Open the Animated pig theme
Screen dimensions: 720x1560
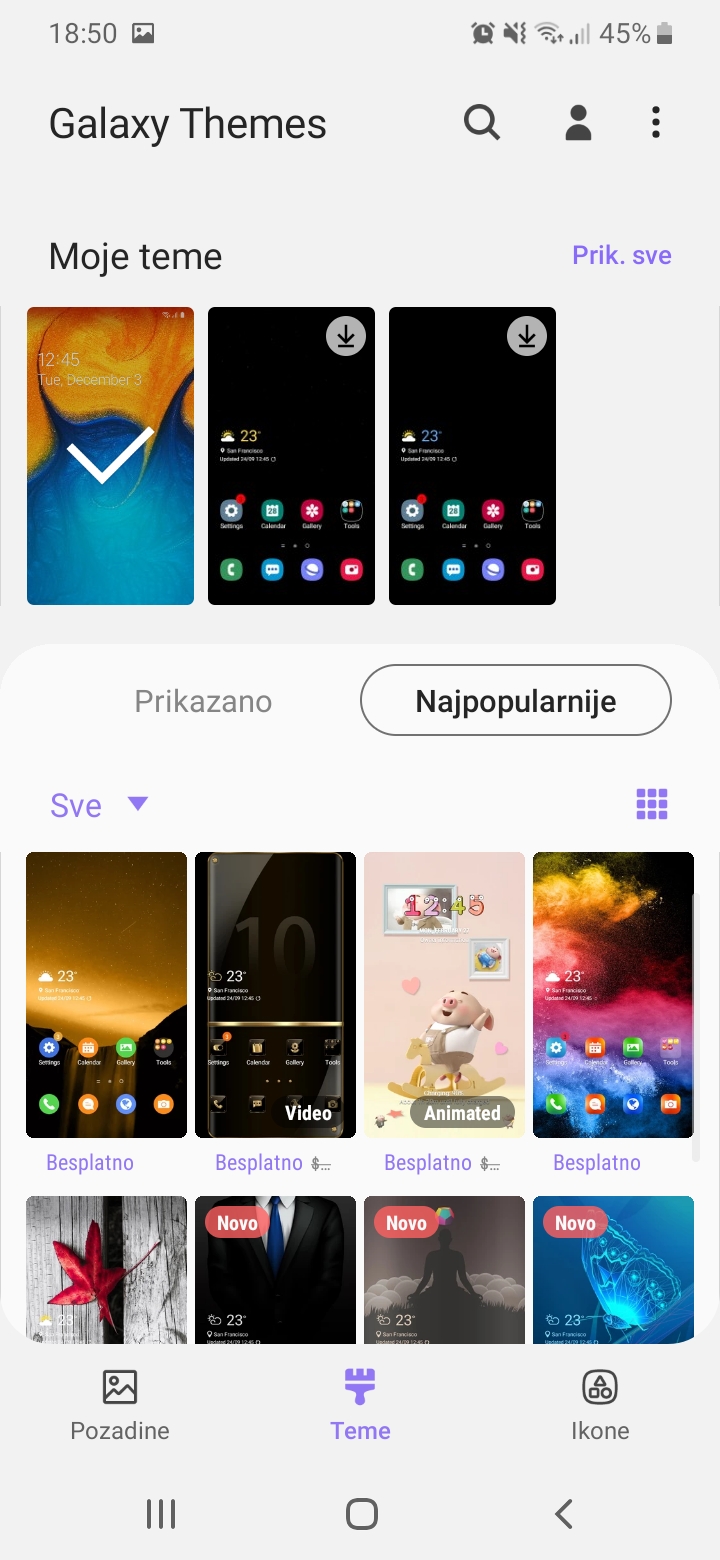coord(444,995)
